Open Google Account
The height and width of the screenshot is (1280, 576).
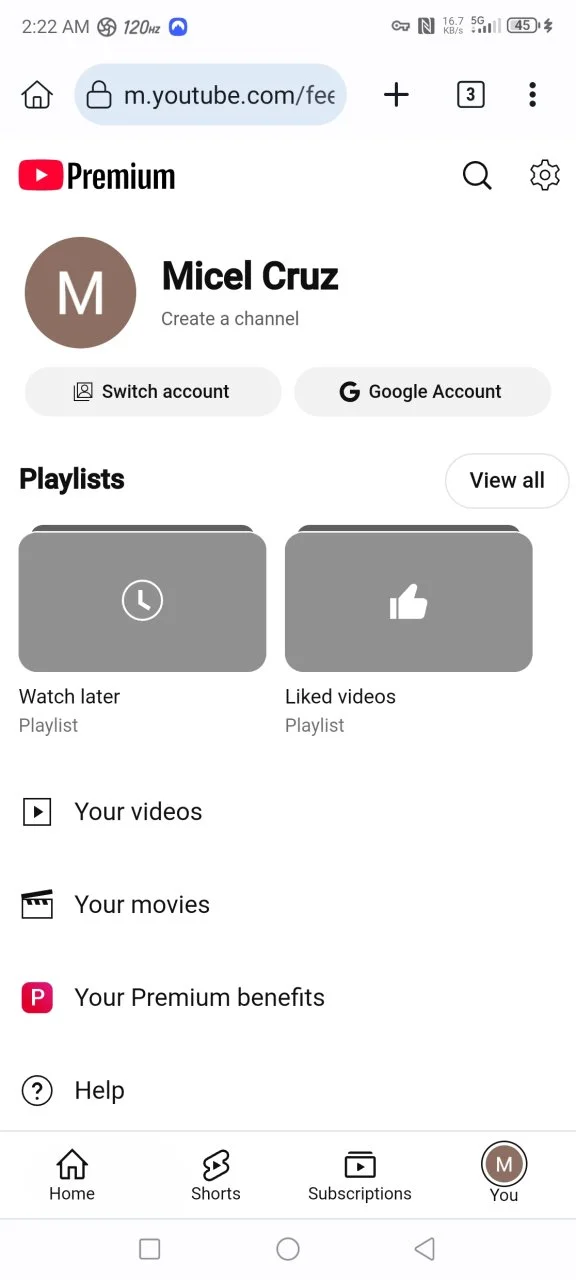[422, 391]
